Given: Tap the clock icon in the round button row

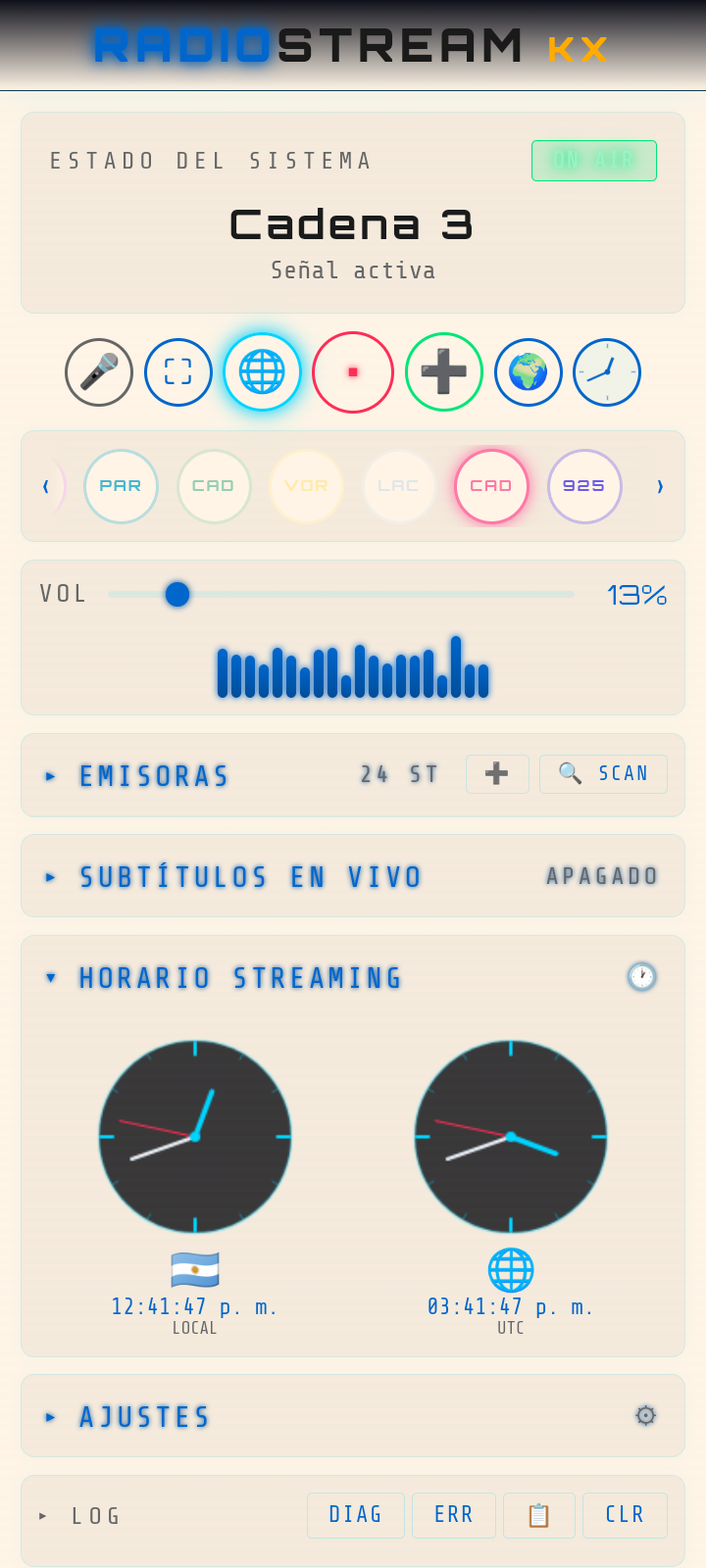Looking at the screenshot, I should pyautogui.click(x=607, y=372).
